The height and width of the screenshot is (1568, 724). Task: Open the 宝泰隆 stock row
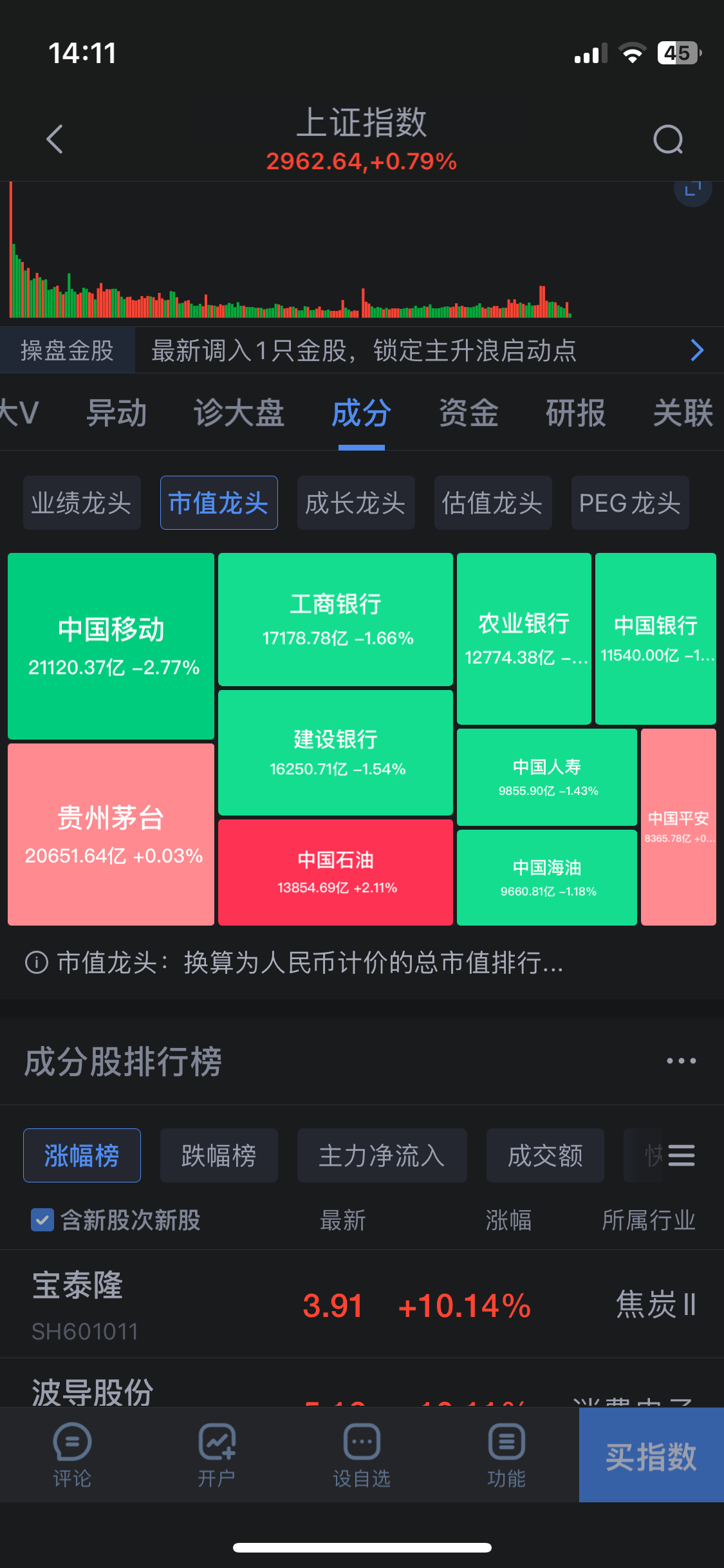pyautogui.click(x=362, y=1304)
